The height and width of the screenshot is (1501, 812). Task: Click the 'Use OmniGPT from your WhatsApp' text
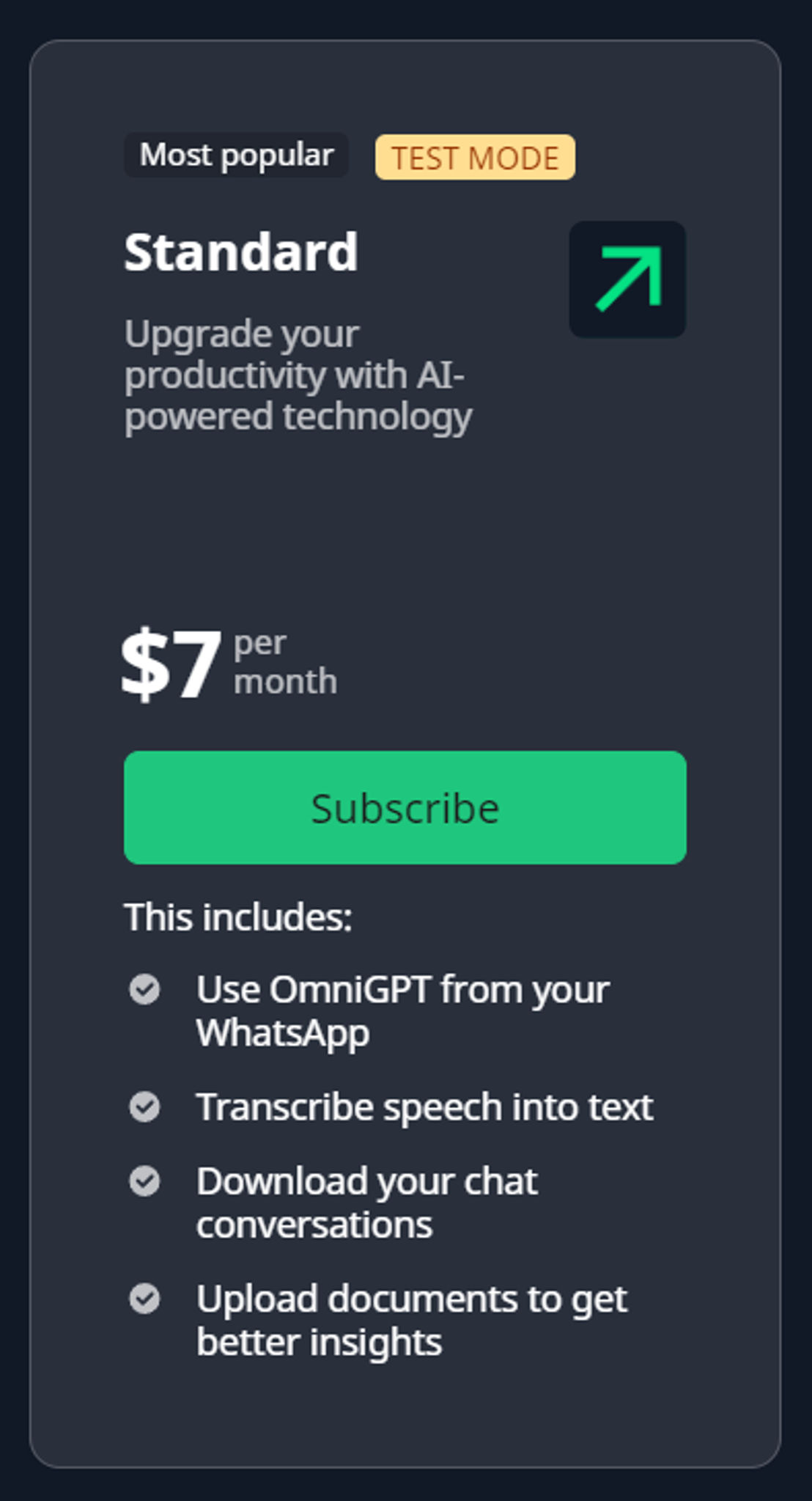pyautogui.click(x=403, y=1012)
